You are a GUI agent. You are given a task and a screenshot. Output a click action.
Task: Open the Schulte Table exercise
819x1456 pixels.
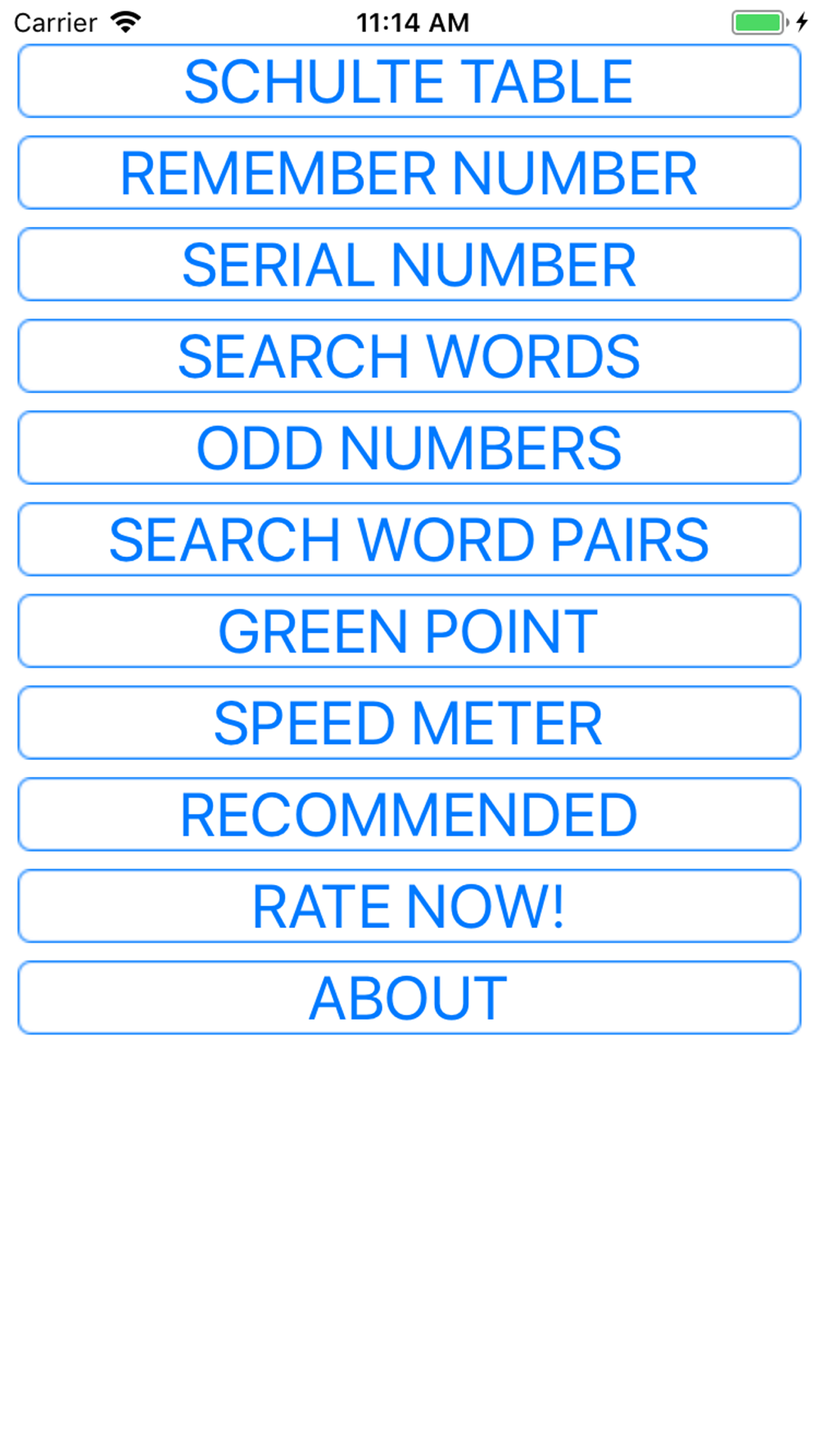(x=409, y=81)
